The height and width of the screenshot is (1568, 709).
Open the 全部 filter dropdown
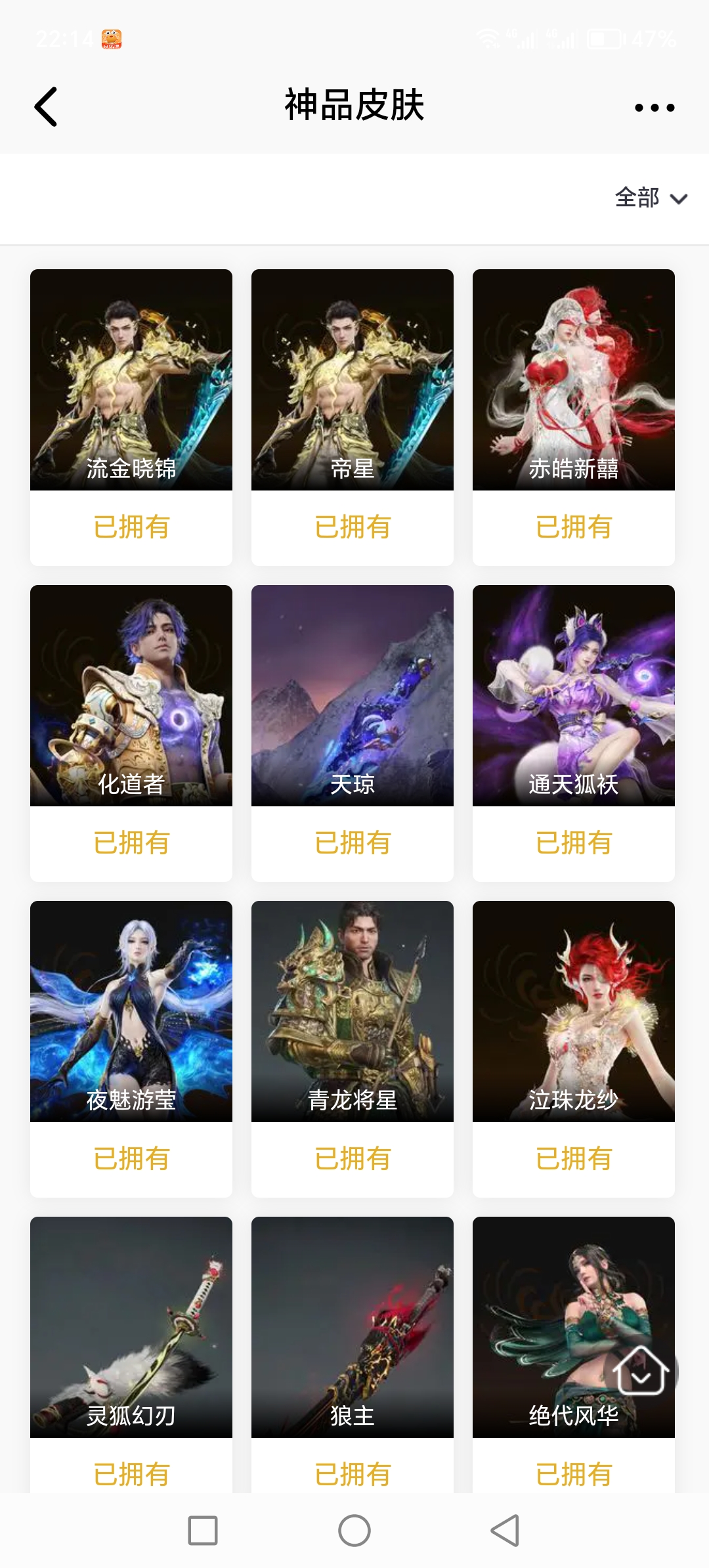click(x=637, y=197)
